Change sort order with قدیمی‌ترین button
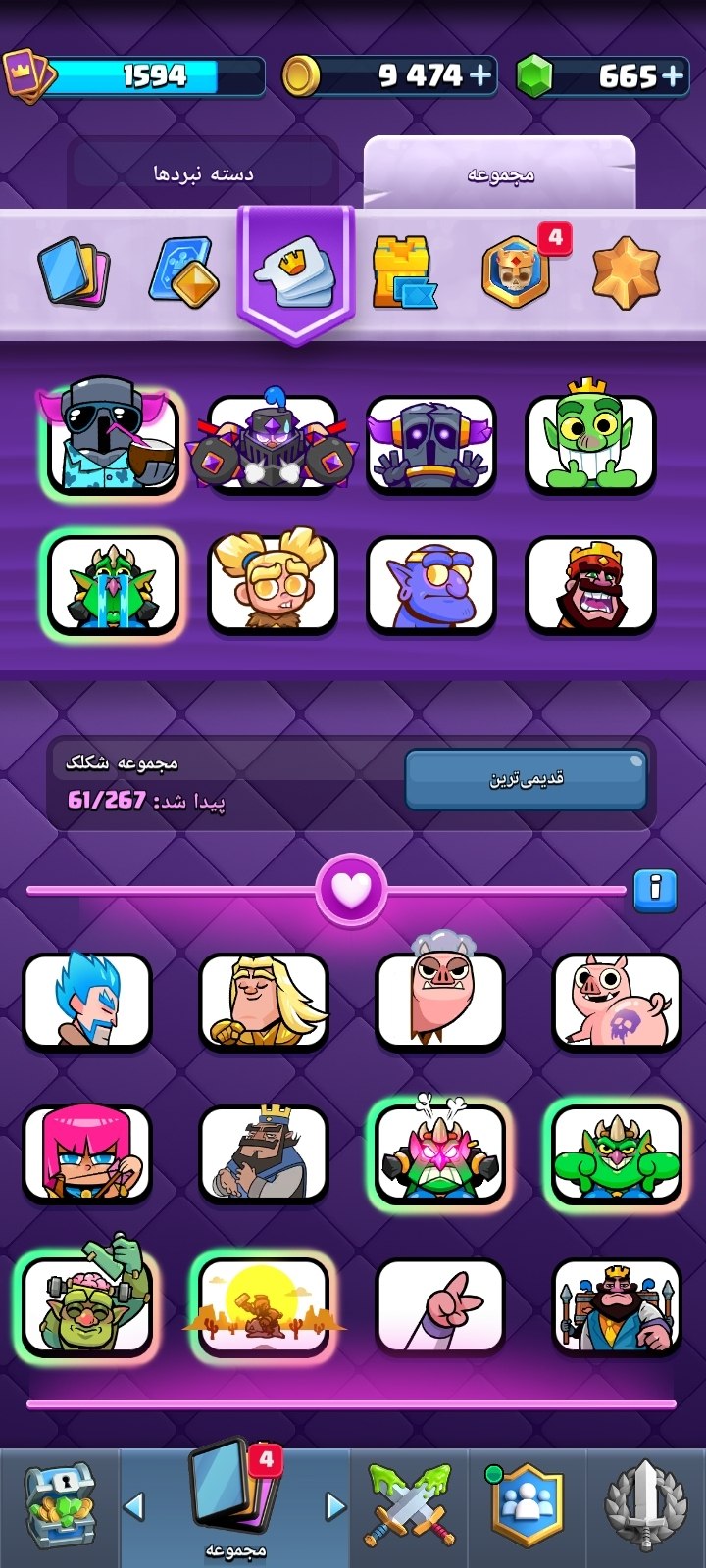Viewport: 706px width, 1568px height. pos(527,779)
